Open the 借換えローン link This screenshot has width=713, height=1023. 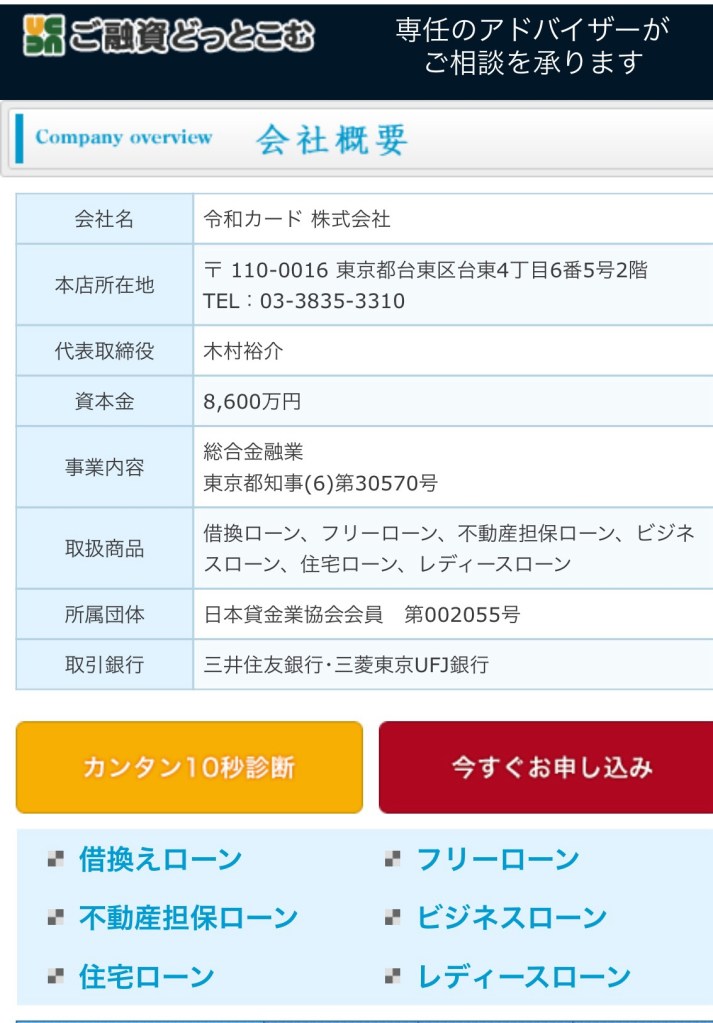coord(160,859)
